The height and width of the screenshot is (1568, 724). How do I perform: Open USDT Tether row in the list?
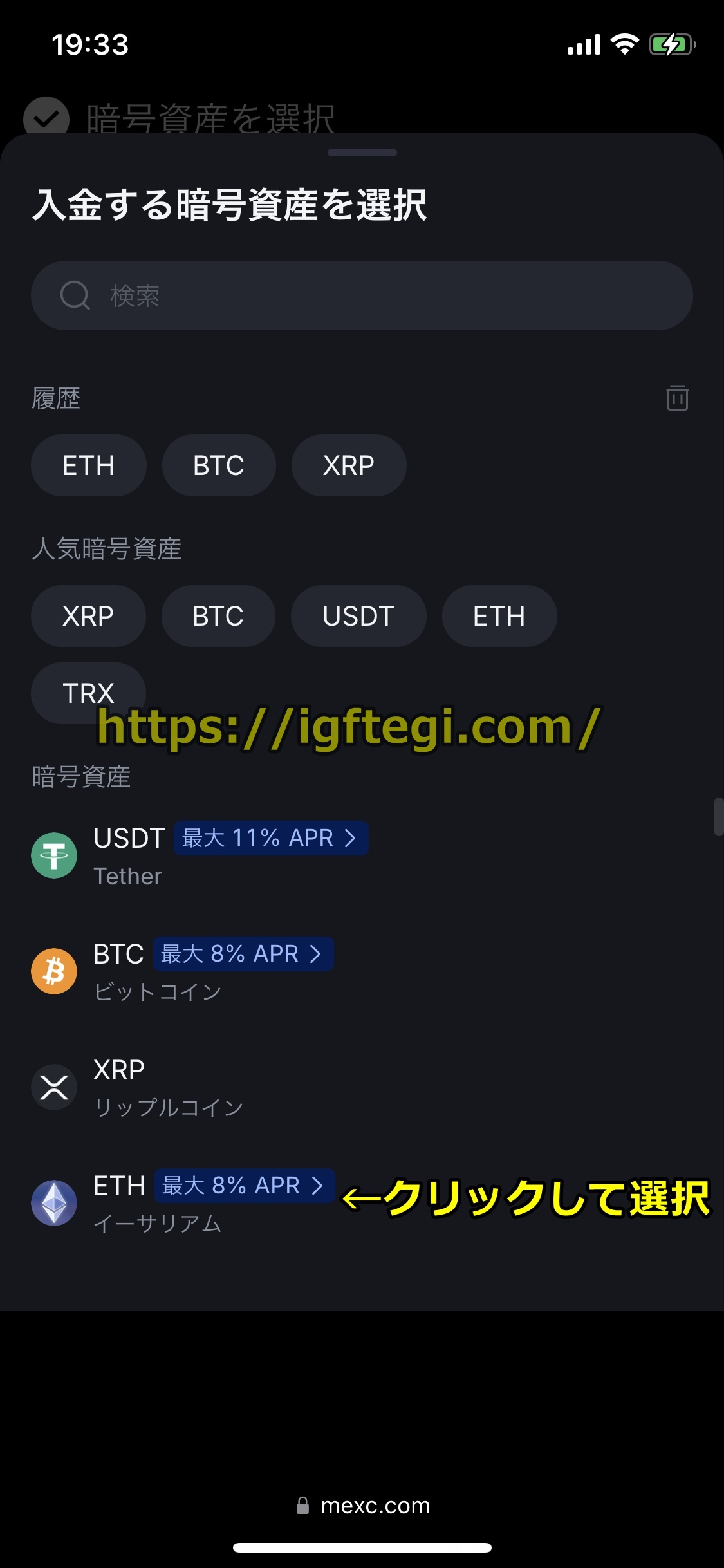pyautogui.click(x=362, y=856)
